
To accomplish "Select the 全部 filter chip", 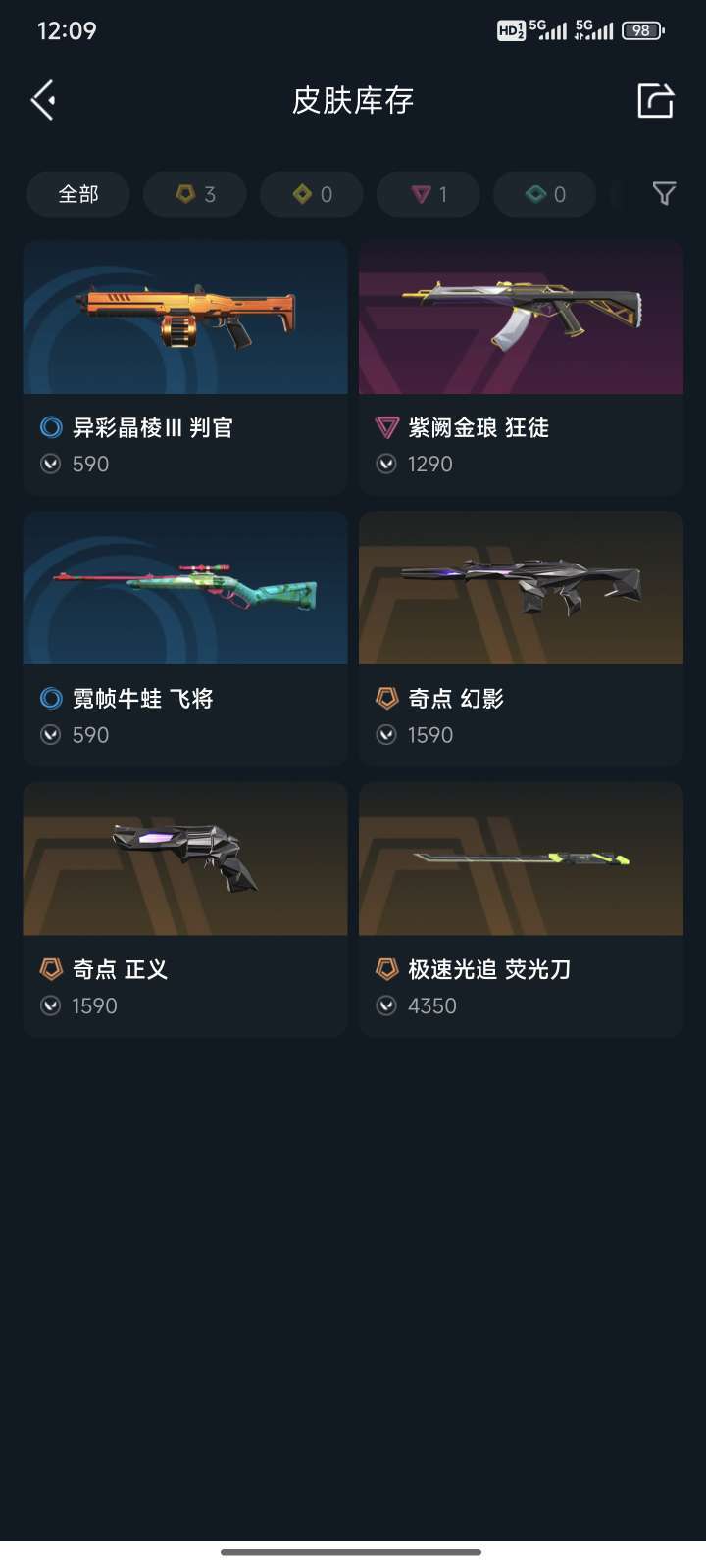I will click(78, 194).
